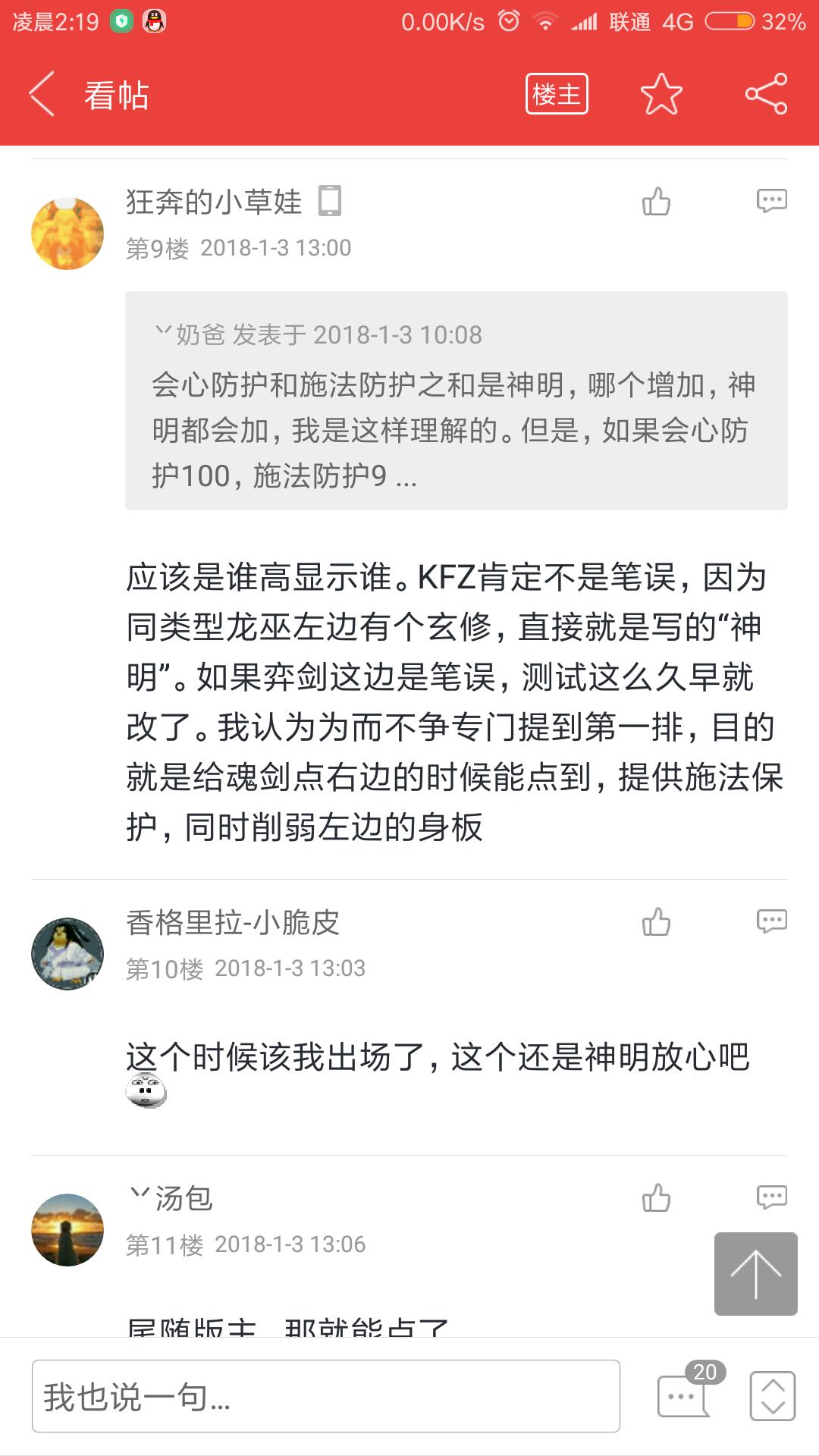Open 狂奔的小草娃's avatar profile
The width and height of the screenshot is (819, 1456).
pyautogui.click(x=67, y=234)
